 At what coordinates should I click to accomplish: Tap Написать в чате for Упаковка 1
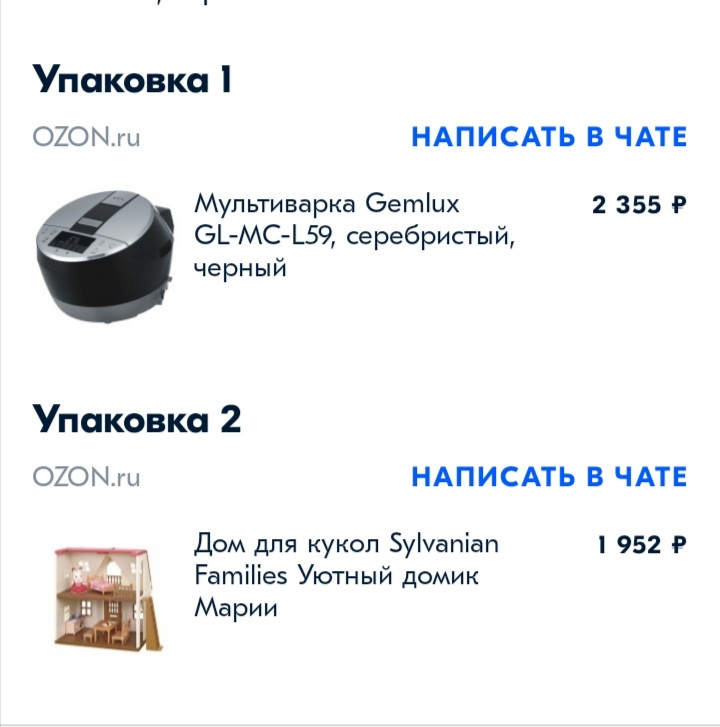click(549, 137)
